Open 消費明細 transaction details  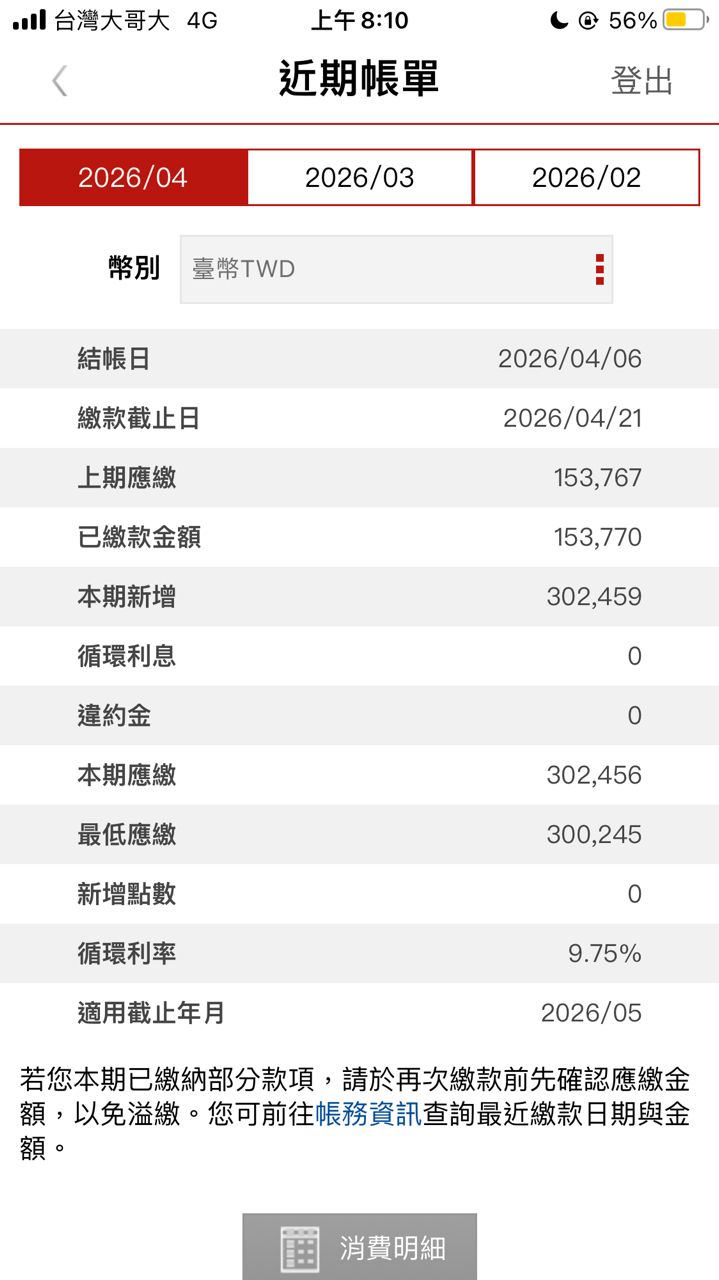360,1247
